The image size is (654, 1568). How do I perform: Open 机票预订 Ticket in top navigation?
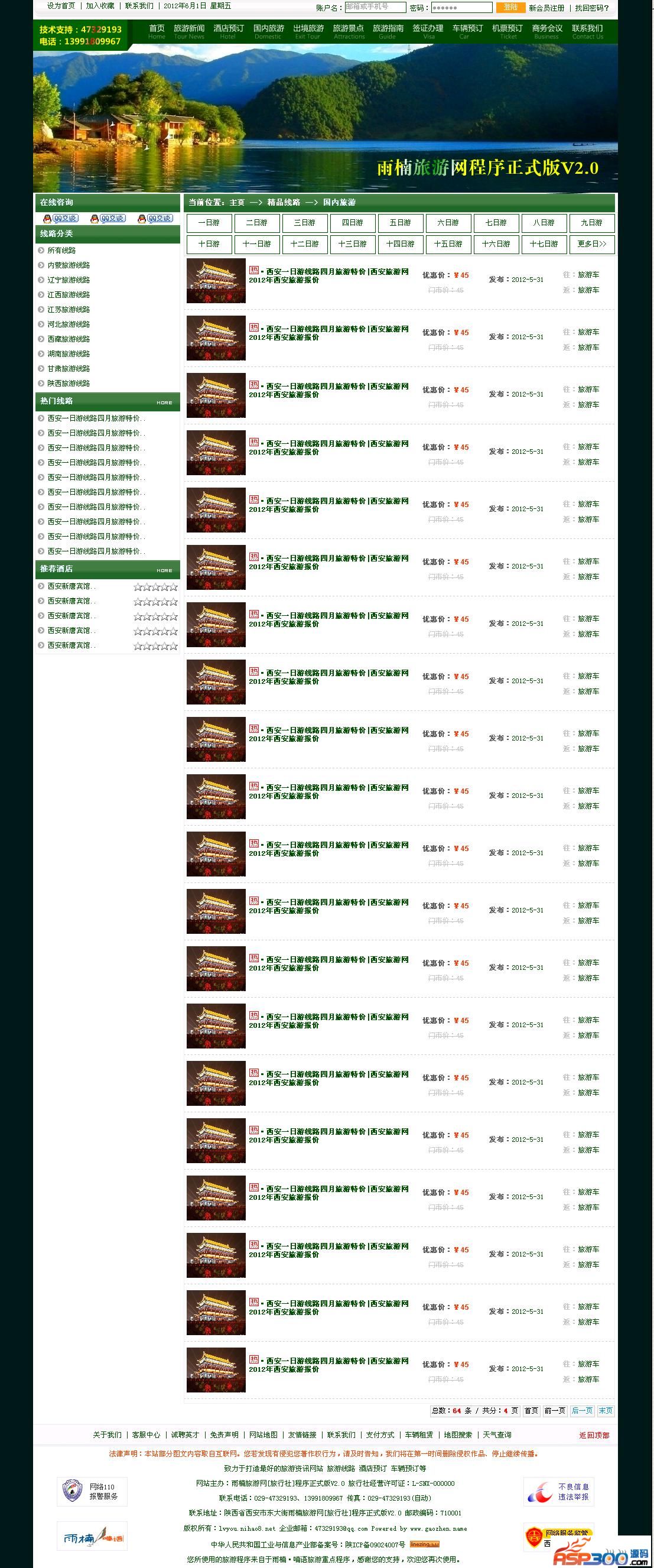507,32
